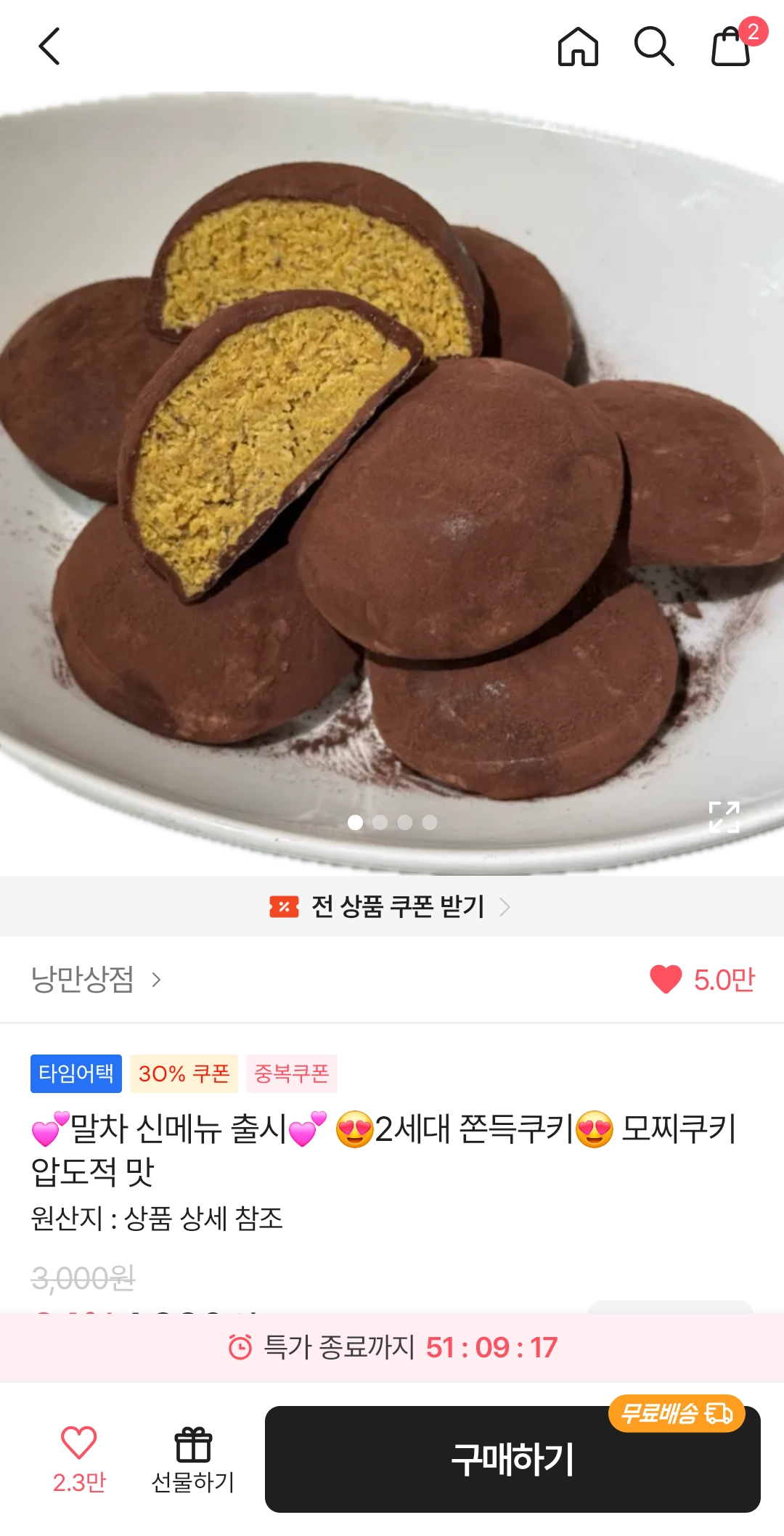Open the product image in the carousel
784x1536 pixels.
coord(392,483)
